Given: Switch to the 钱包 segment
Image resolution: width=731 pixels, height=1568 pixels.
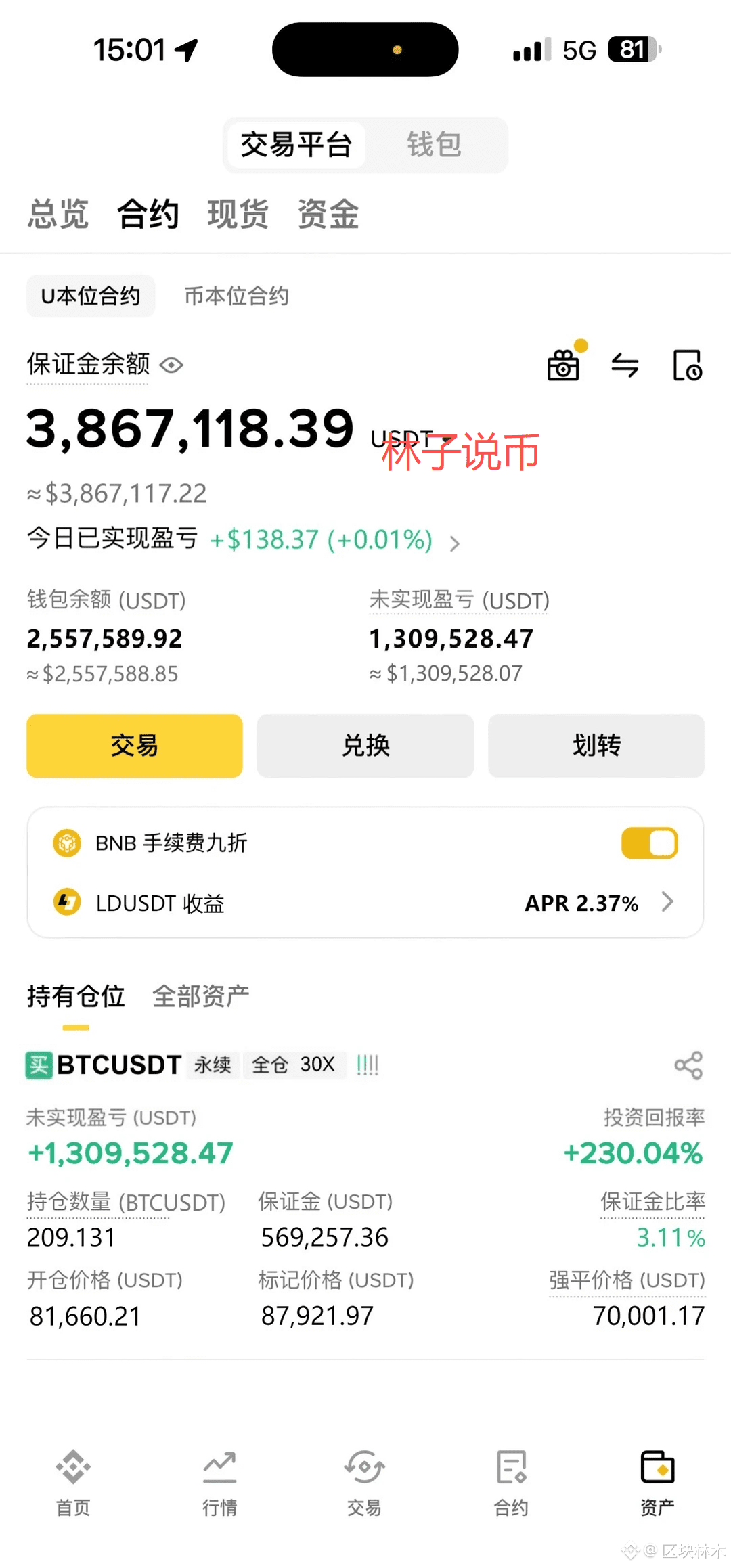Looking at the screenshot, I should (x=434, y=145).
